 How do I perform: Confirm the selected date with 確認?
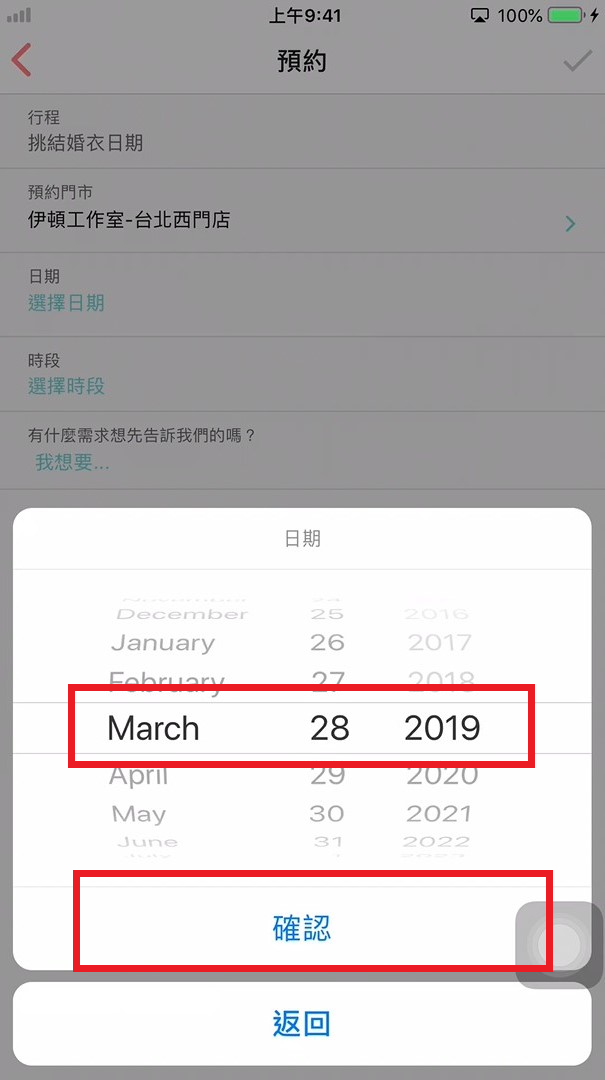(302, 929)
